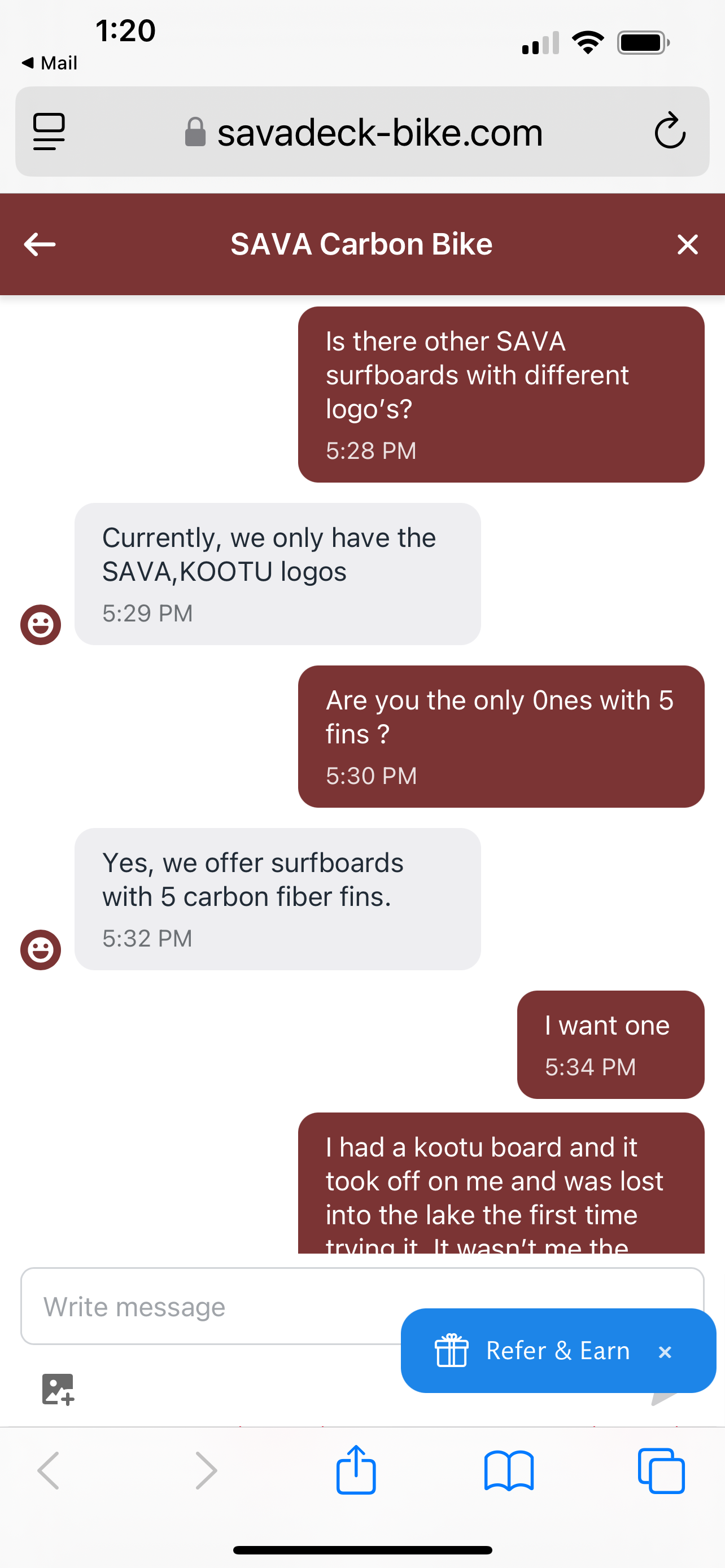Attach an image to the chat
This screenshot has height=1568, width=725.
click(x=58, y=1389)
